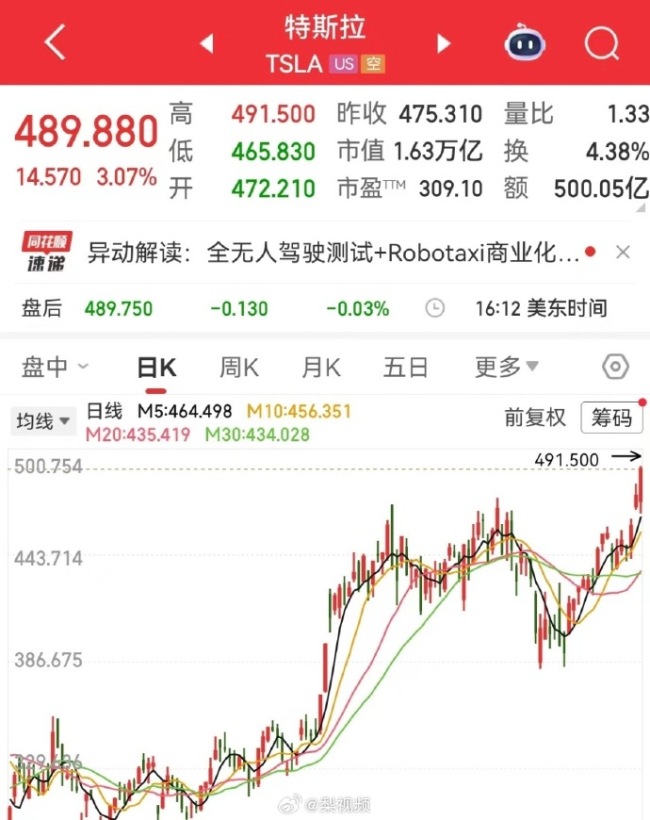
Task: Go back using the header arrow
Action: pos(55,43)
